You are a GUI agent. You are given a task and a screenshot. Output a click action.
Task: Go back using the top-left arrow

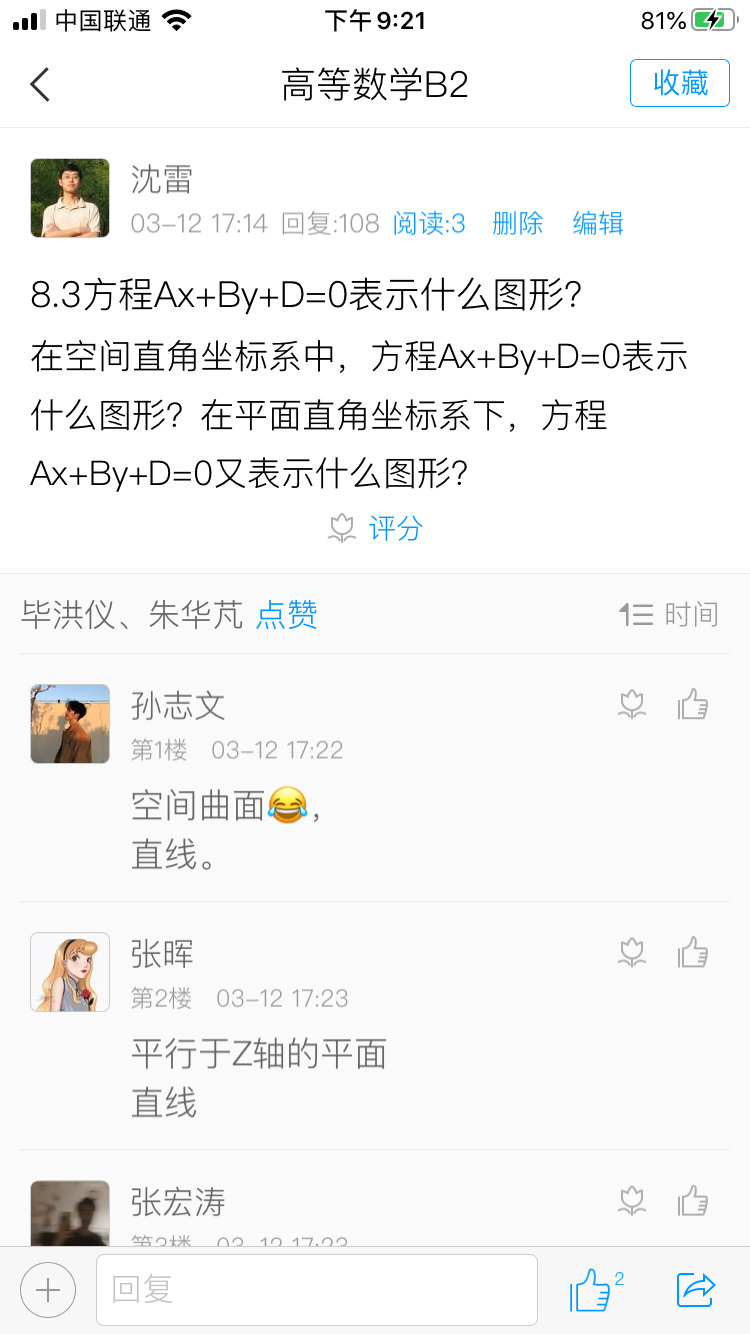pyautogui.click(x=40, y=84)
